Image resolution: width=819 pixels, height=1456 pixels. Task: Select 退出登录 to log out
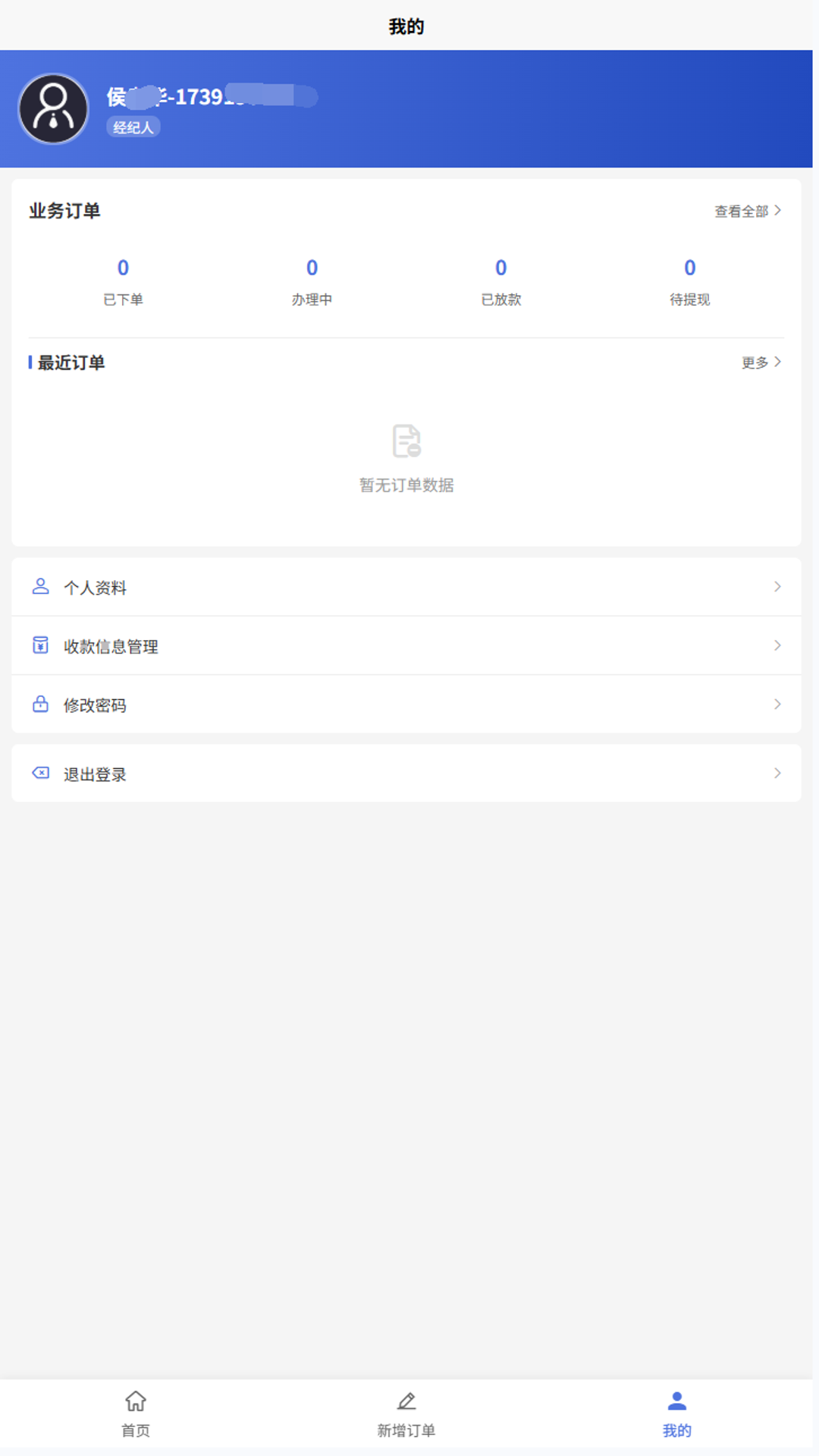point(406,773)
